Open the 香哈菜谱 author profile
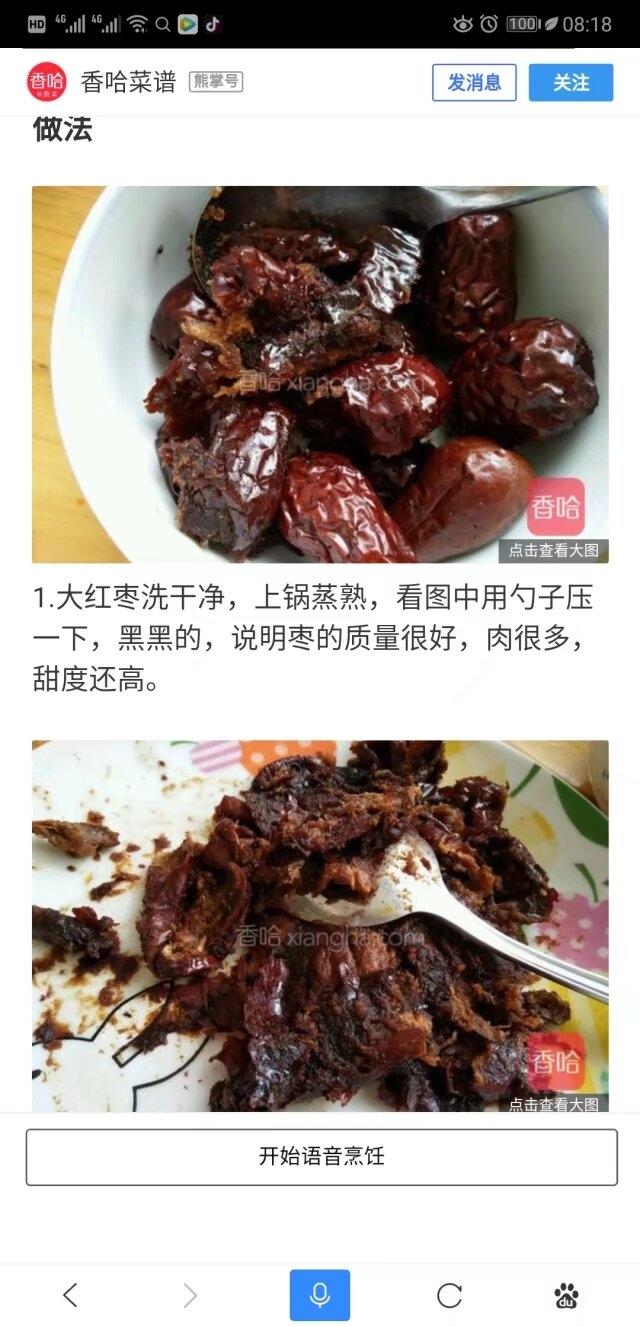640x1327 pixels. (127, 82)
